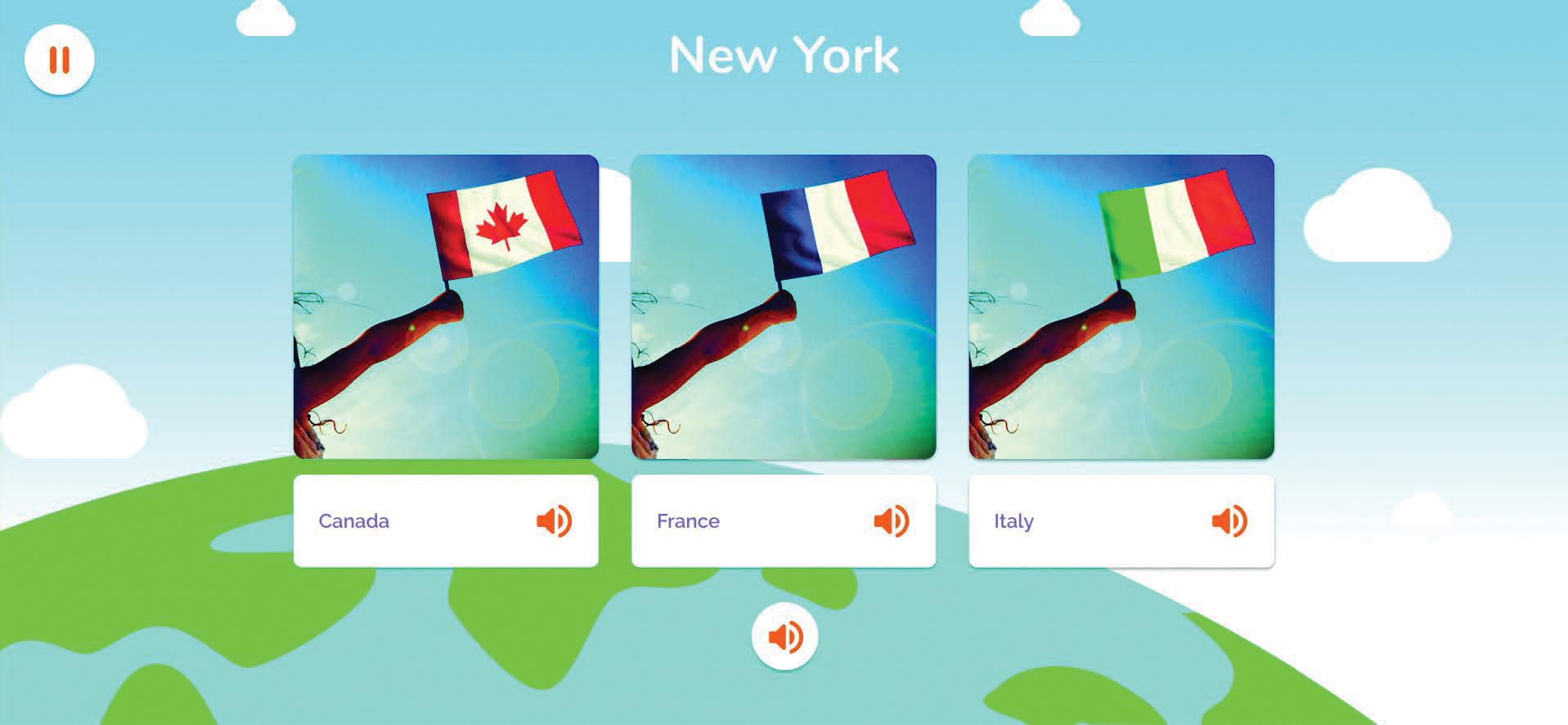
Task: Choose the France flag picture
Action: coord(784,306)
